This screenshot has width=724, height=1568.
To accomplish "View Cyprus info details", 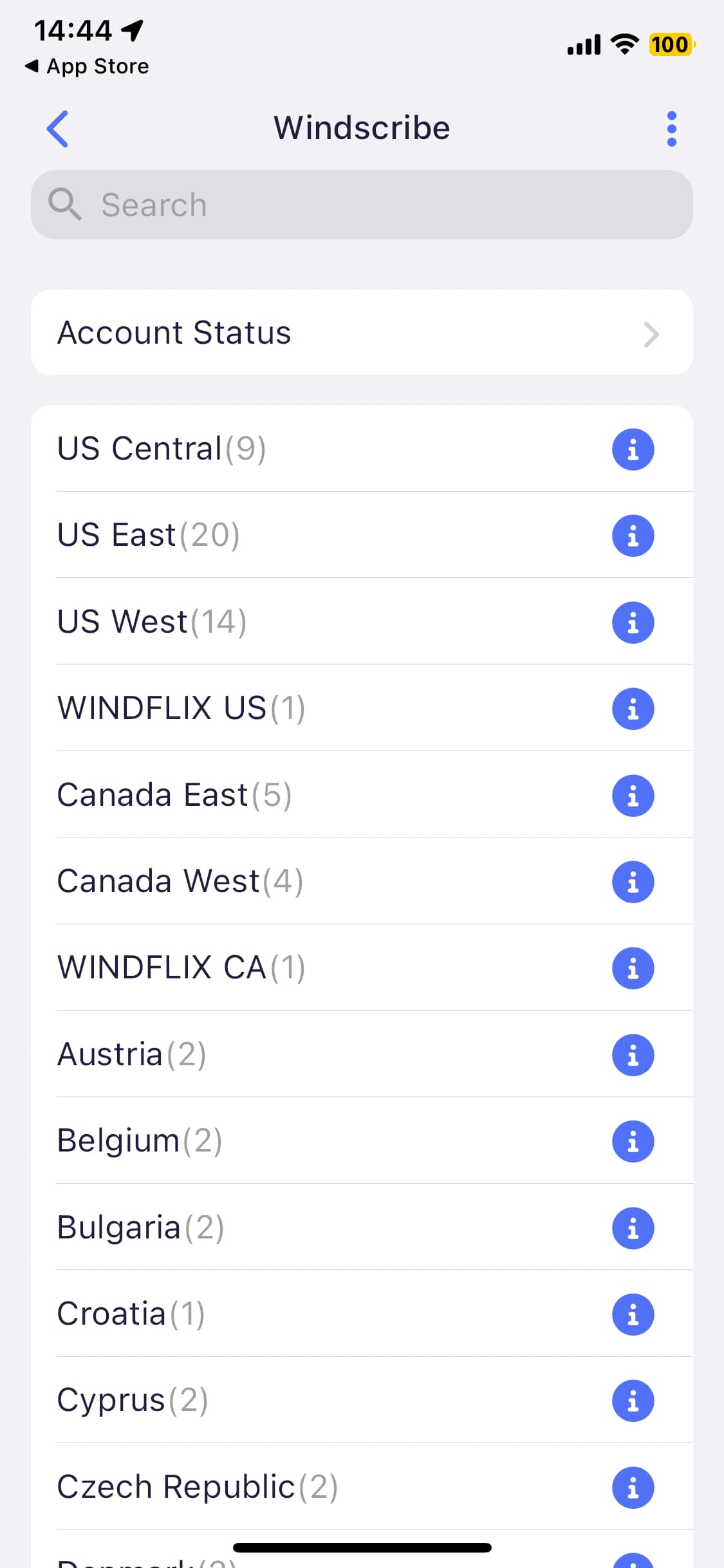I will (x=633, y=1401).
